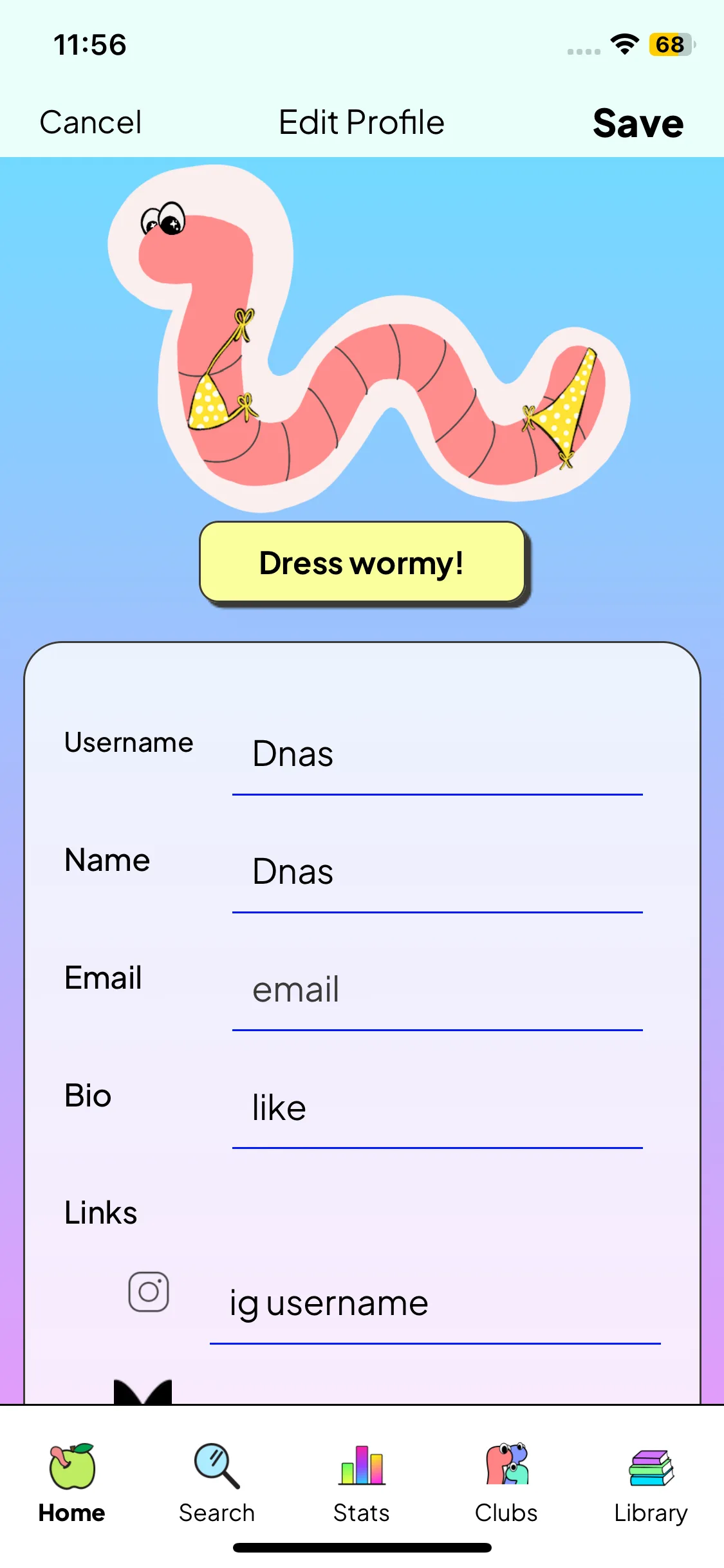Tap the Dress wormy! button

pos(362,563)
